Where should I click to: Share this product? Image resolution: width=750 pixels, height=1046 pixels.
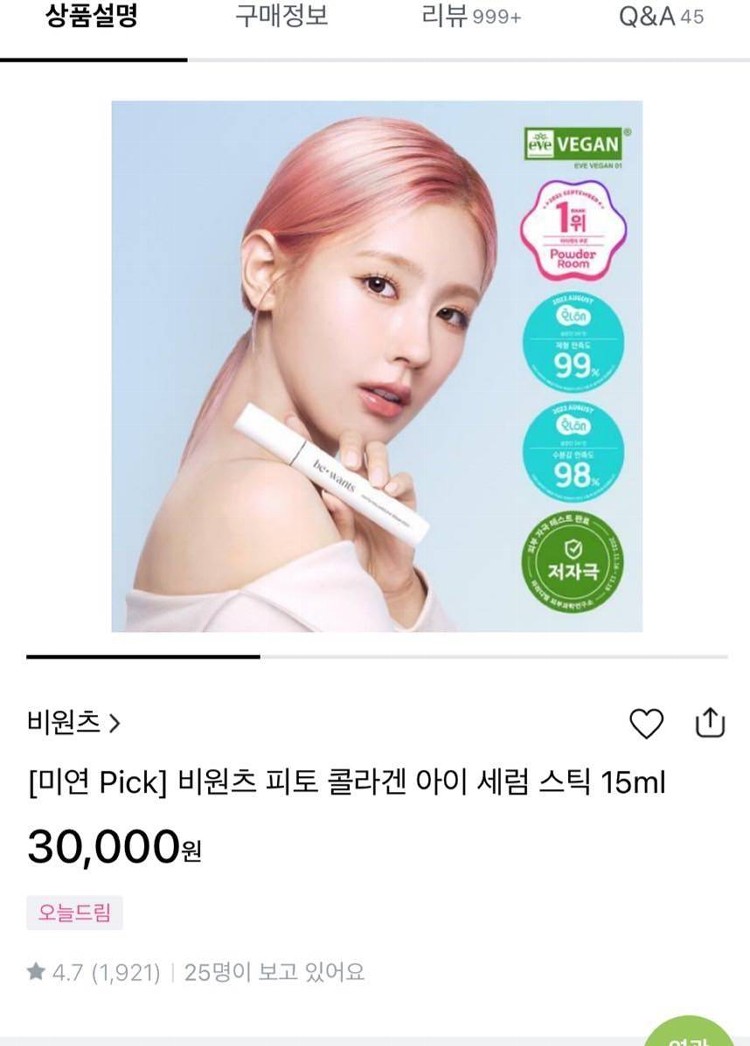(x=709, y=723)
